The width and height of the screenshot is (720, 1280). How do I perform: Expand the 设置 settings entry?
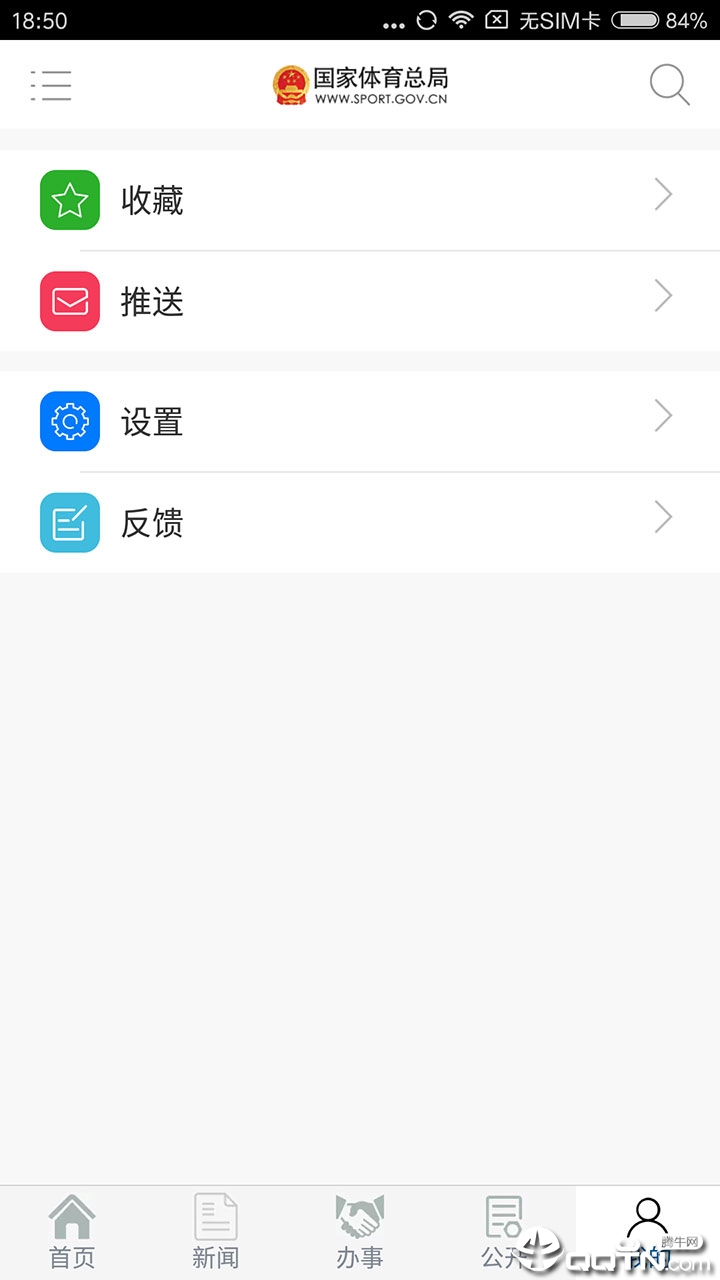360,421
